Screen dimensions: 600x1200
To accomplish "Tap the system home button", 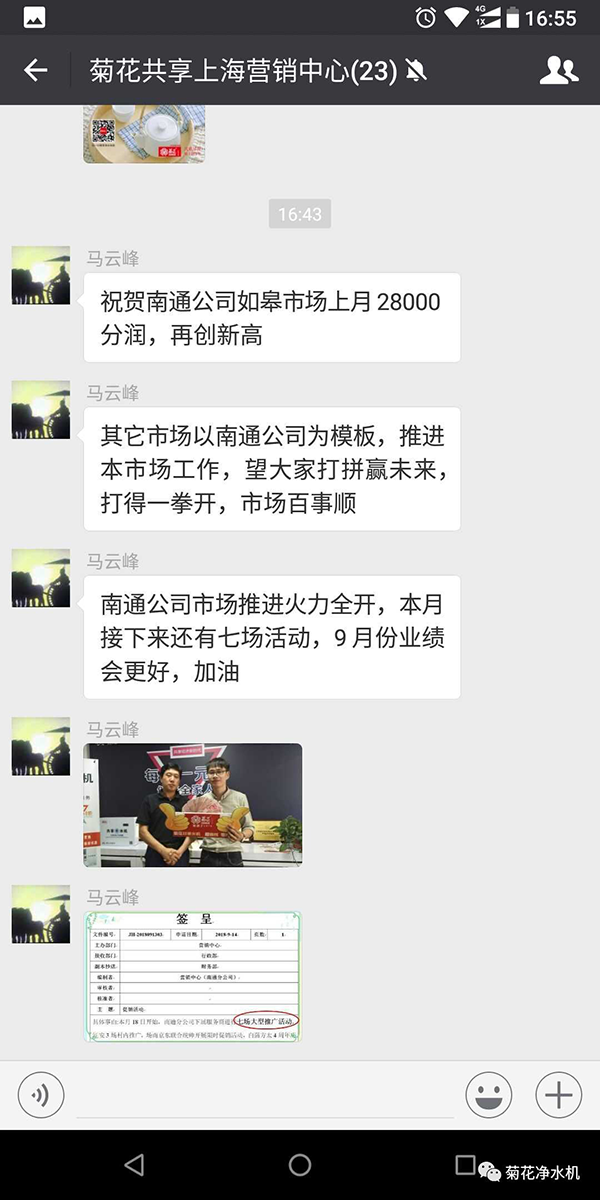I will tap(300, 1165).
